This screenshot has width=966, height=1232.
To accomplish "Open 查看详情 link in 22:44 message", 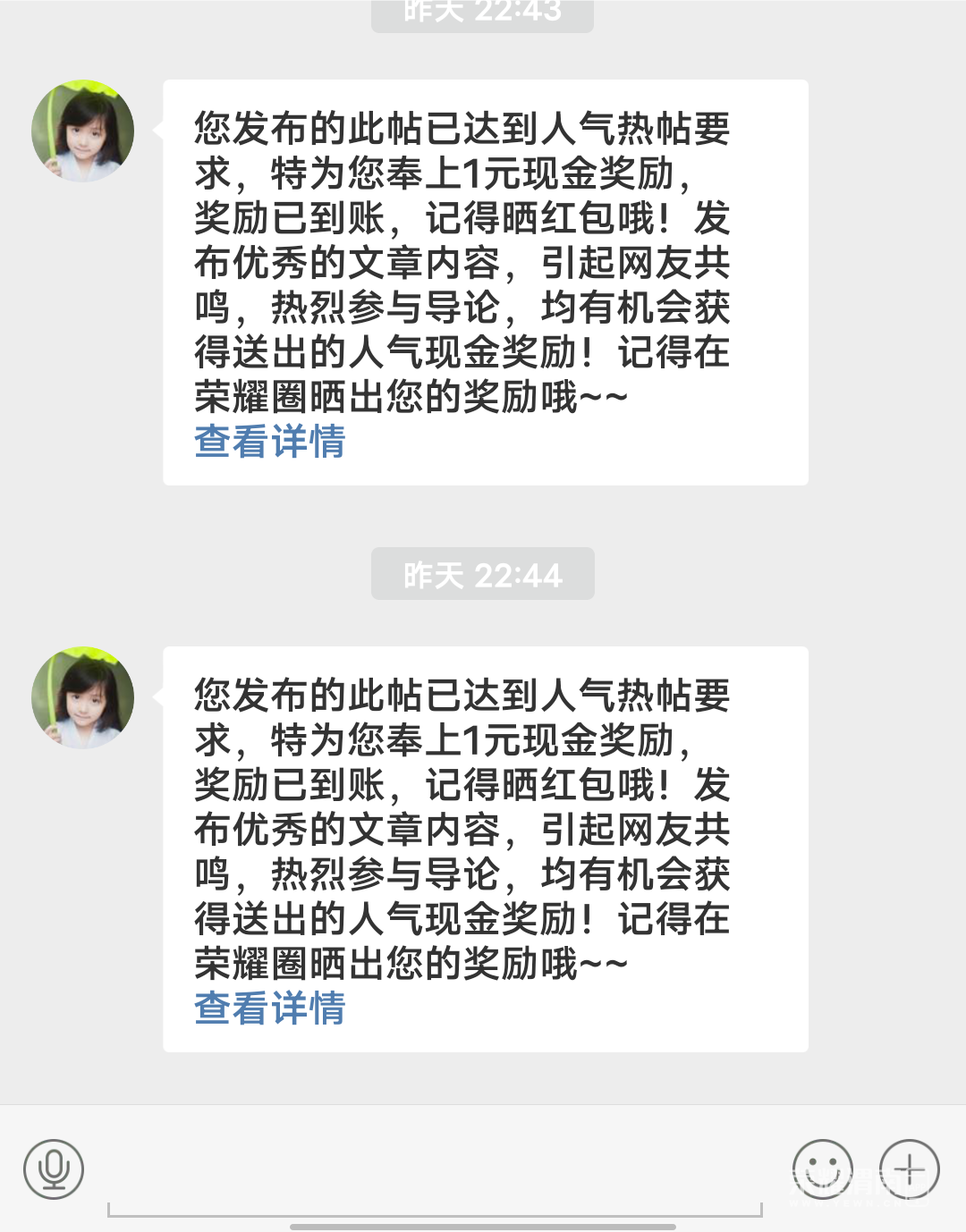I will pyautogui.click(x=269, y=1008).
